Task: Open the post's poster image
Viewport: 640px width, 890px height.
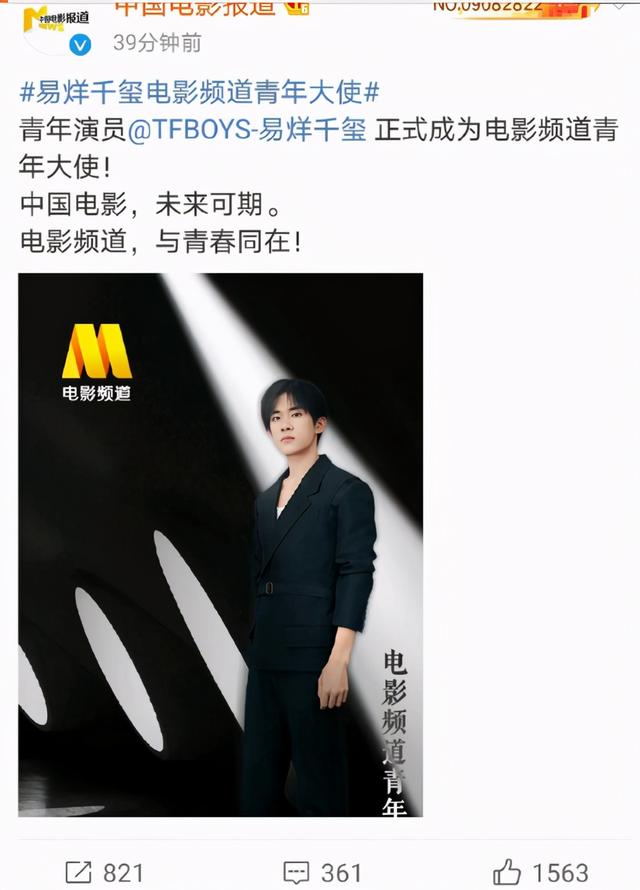Action: pos(220,545)
